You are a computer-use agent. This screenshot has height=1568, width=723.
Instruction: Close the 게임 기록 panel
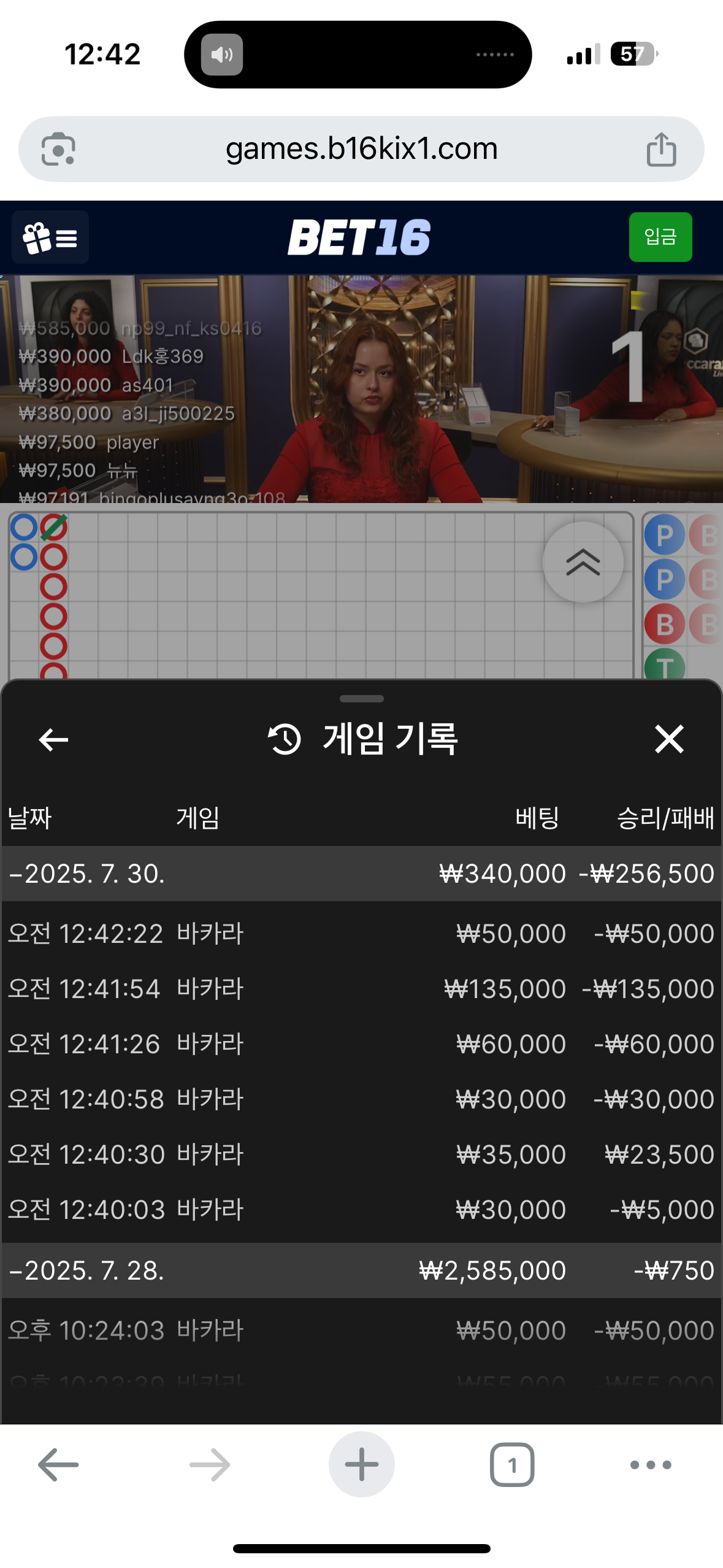tap(668, 739)
